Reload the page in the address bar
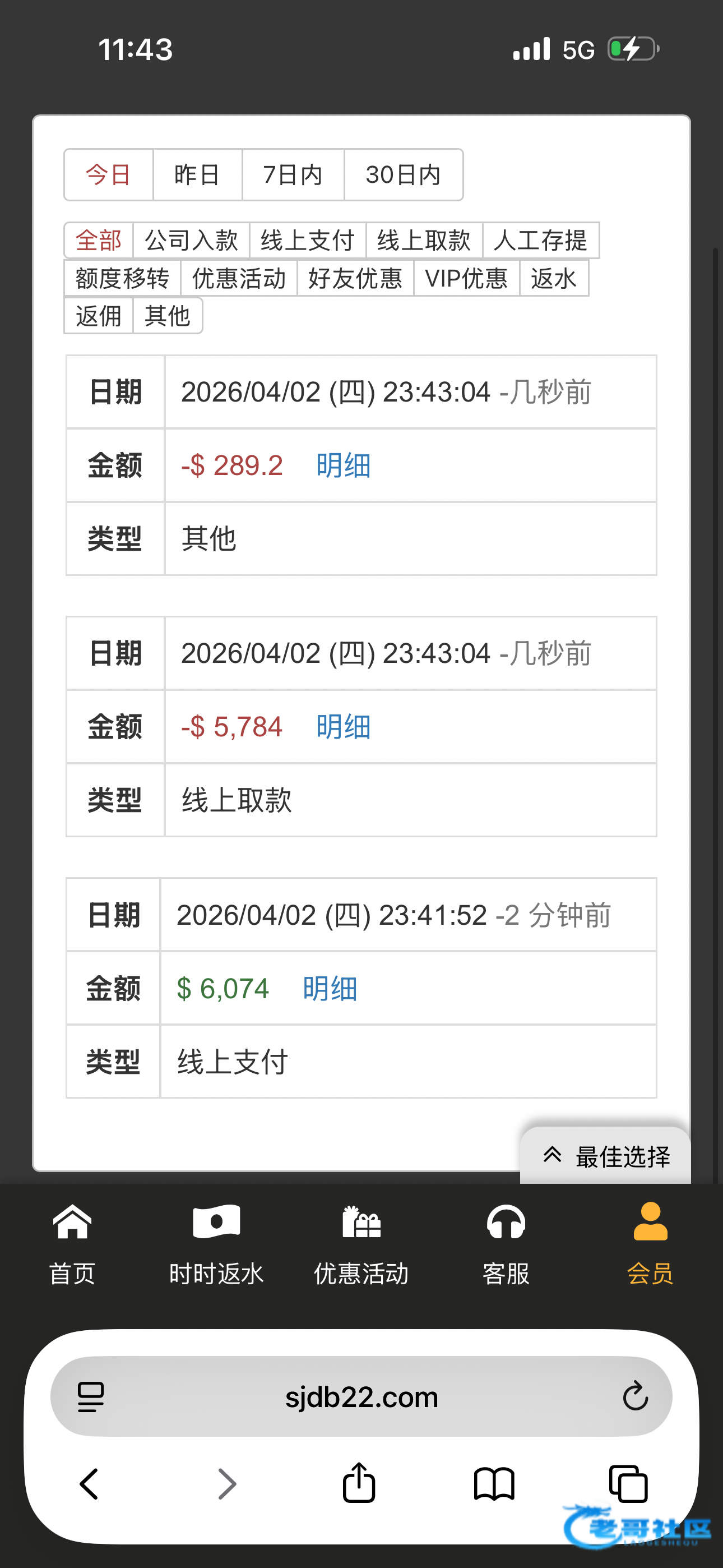Viewport: 723px width, 1568px height. (x=636, y=1396)
